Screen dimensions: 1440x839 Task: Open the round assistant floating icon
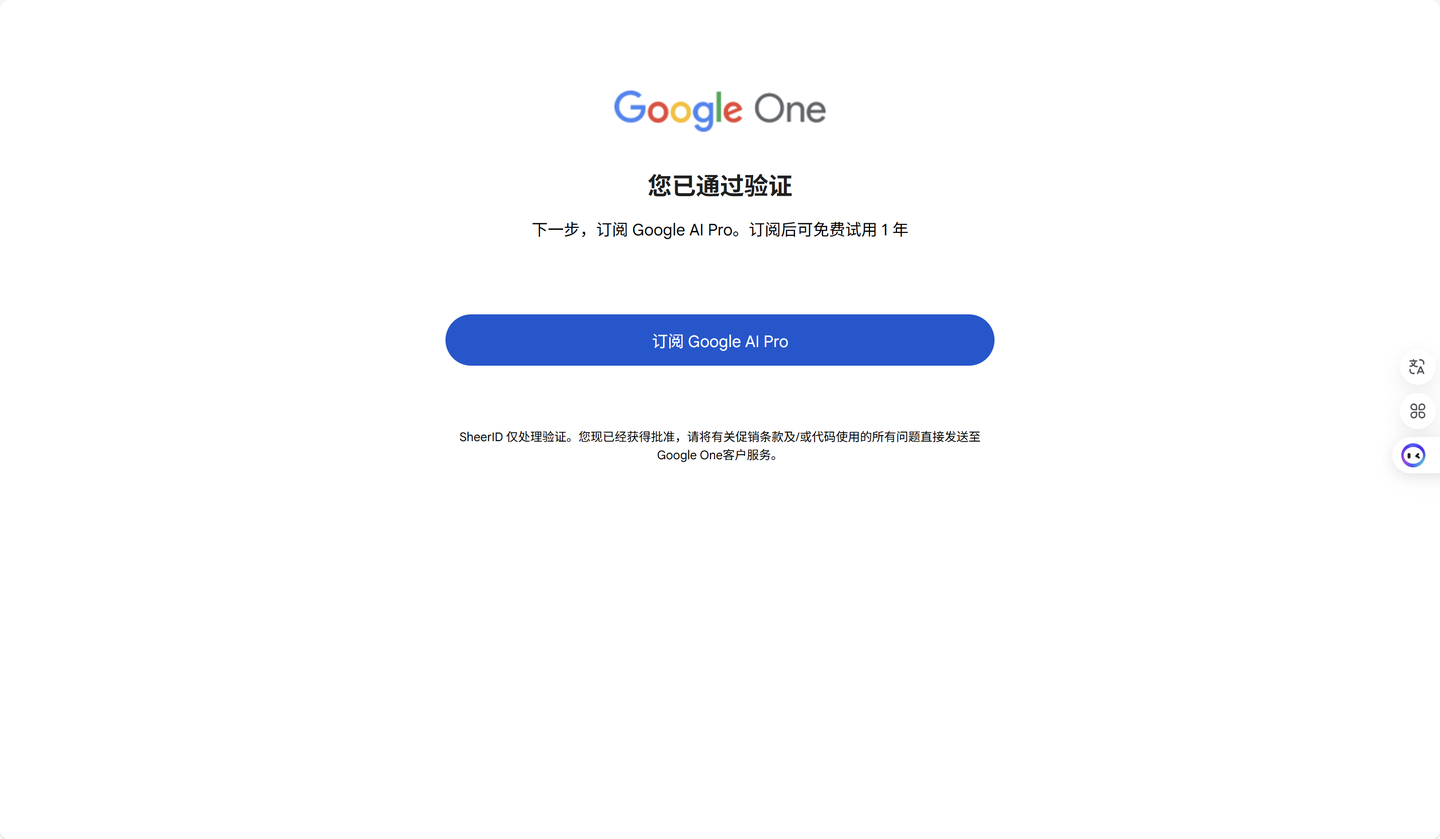tap(1413, 456)
